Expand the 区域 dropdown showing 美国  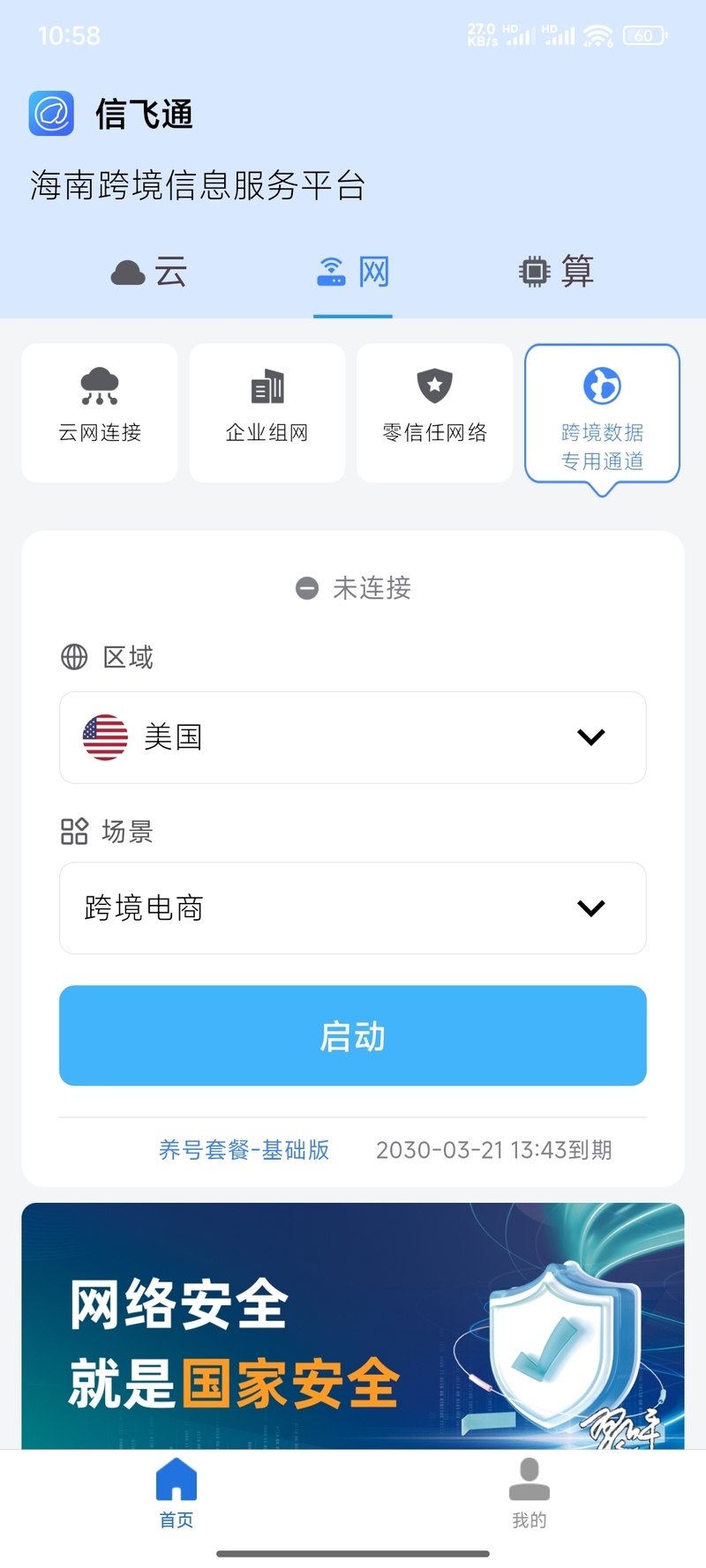pyautogui.click(x=353, y=737)
